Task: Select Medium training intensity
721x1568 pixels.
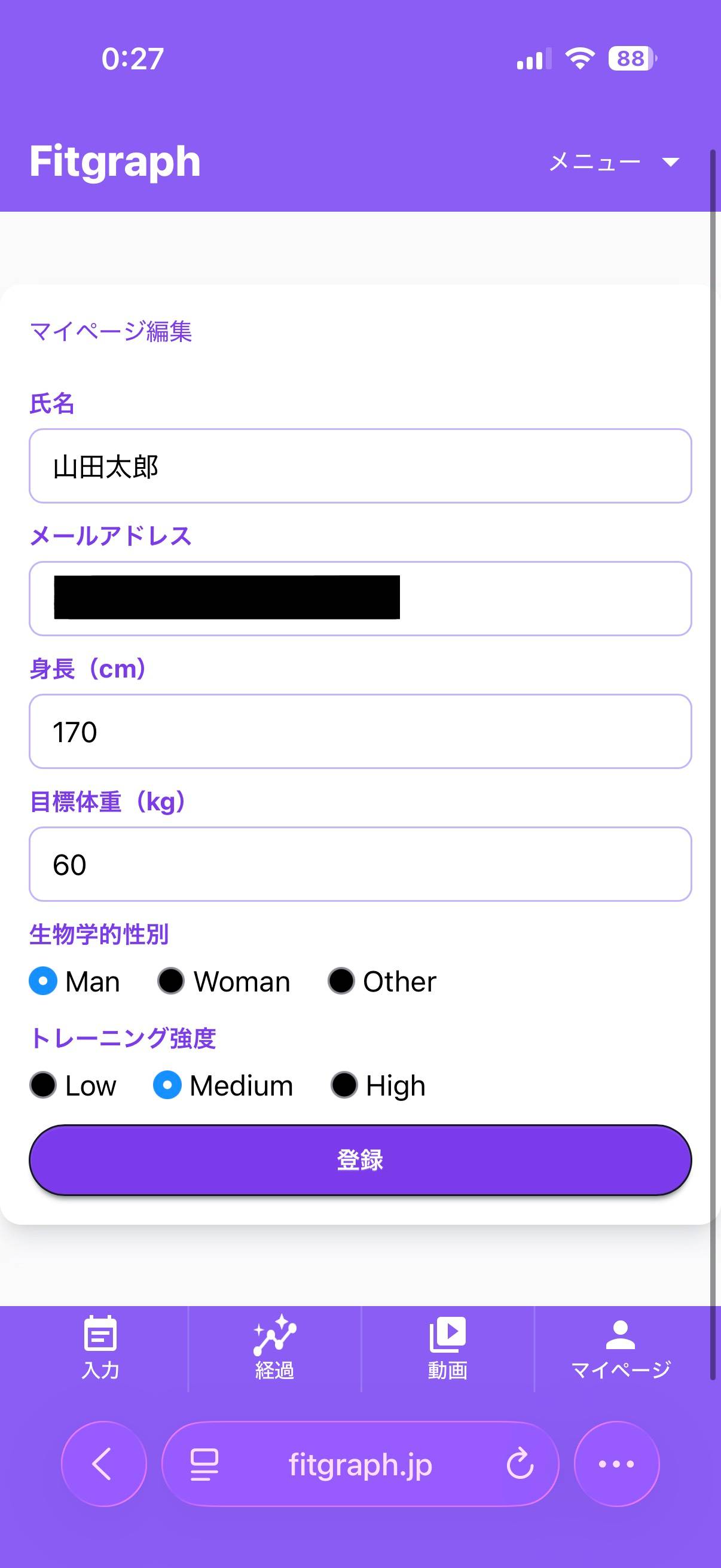Action: coord(167,1085)
